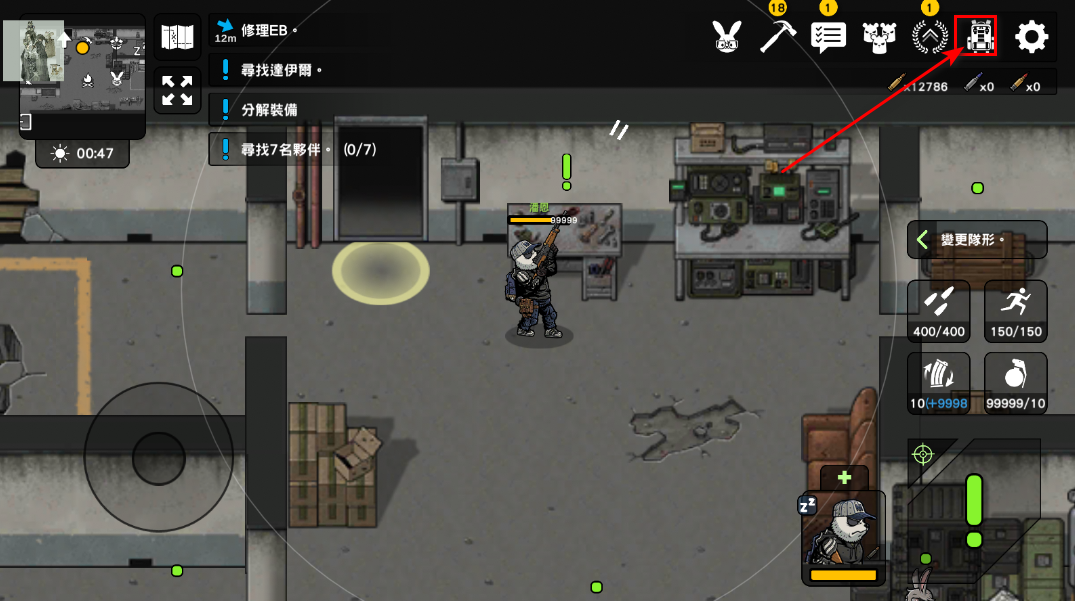Activate the sprint skill 150/150

(x=1015, y=310)
